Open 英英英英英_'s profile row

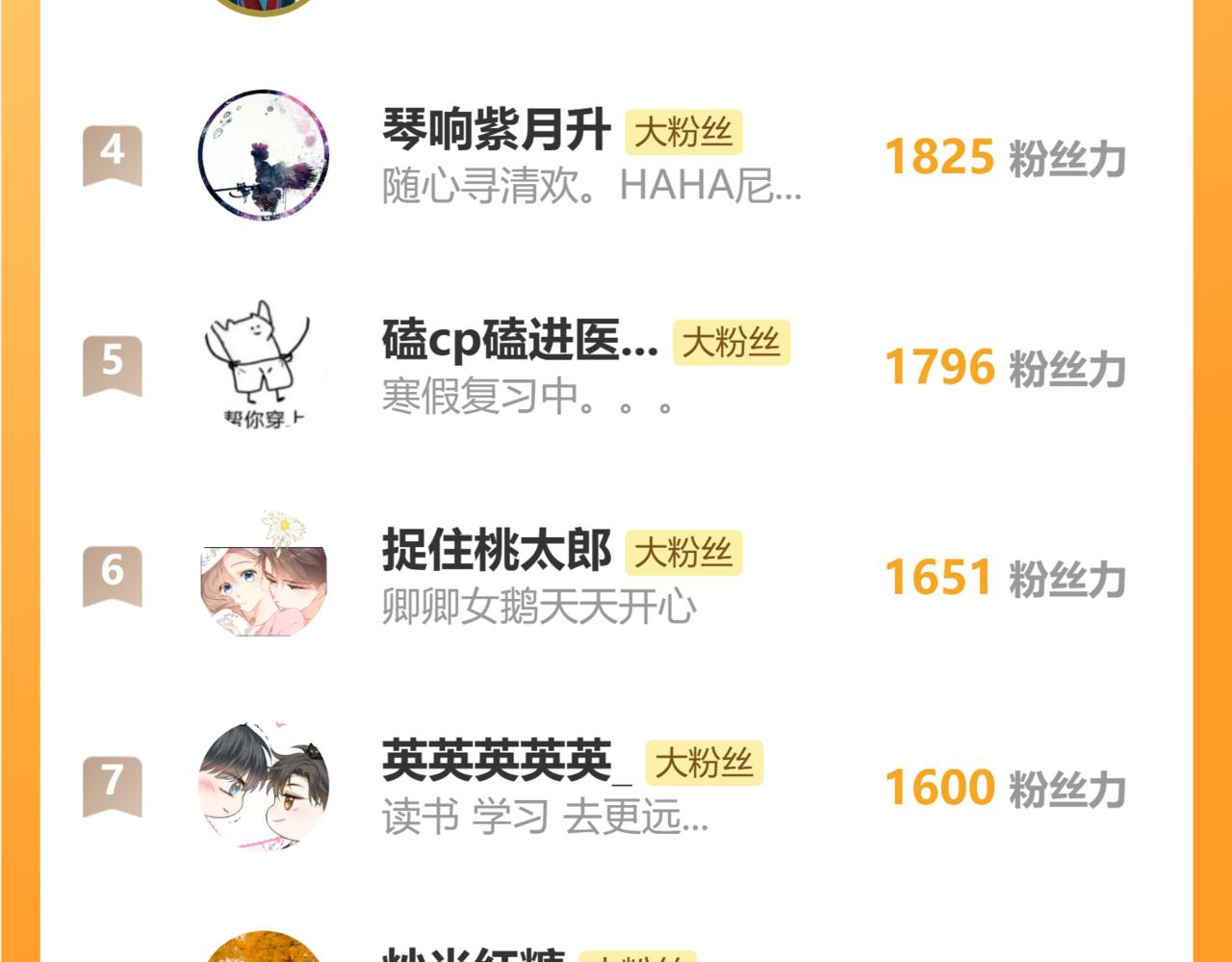(x=616, y=786)
